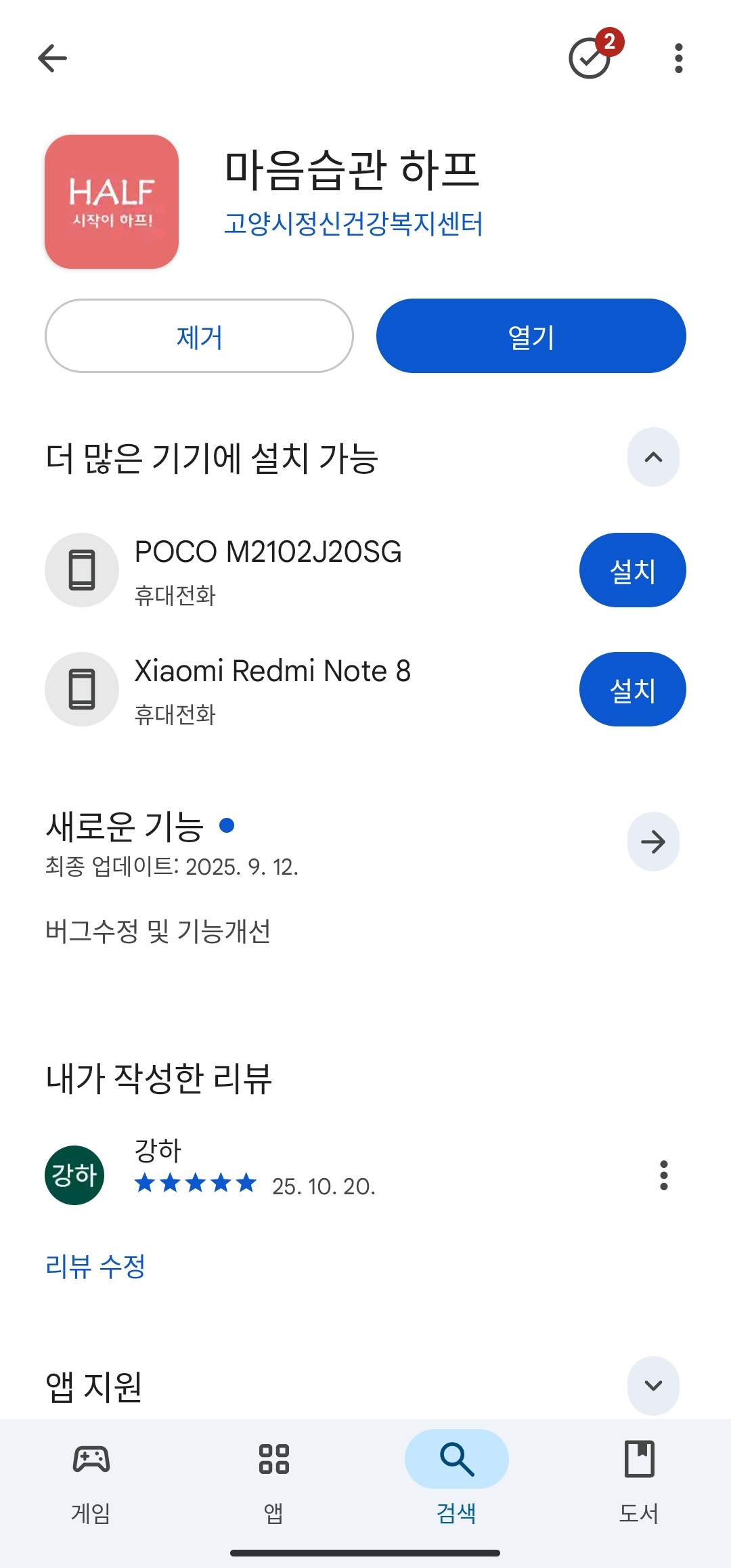Install on POCO M2102J20SG
The height and width of the screenshot is (1568, 731).
click(x=632, y=571)
